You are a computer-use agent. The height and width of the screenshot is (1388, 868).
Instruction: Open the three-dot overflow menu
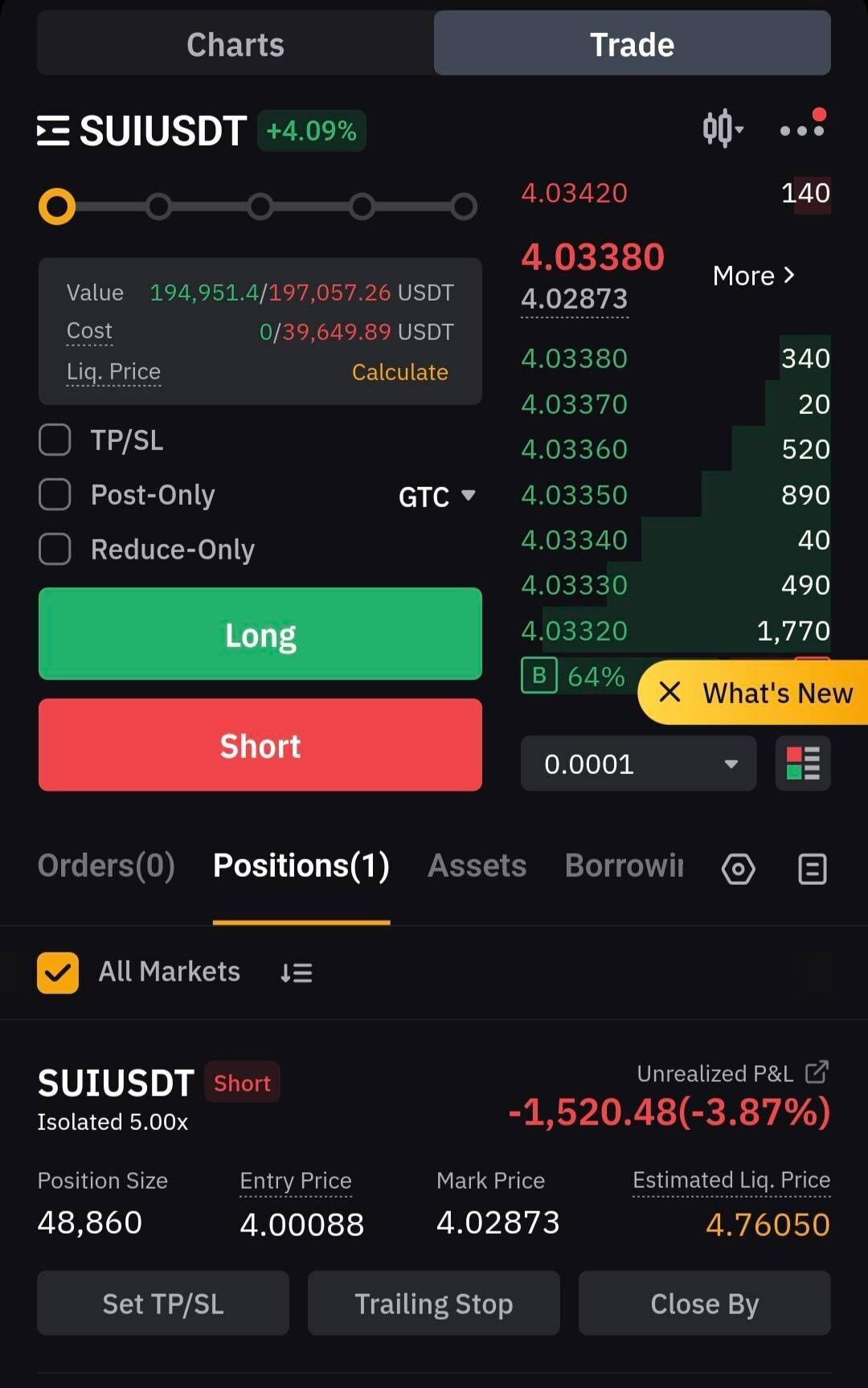click(801, 130)
